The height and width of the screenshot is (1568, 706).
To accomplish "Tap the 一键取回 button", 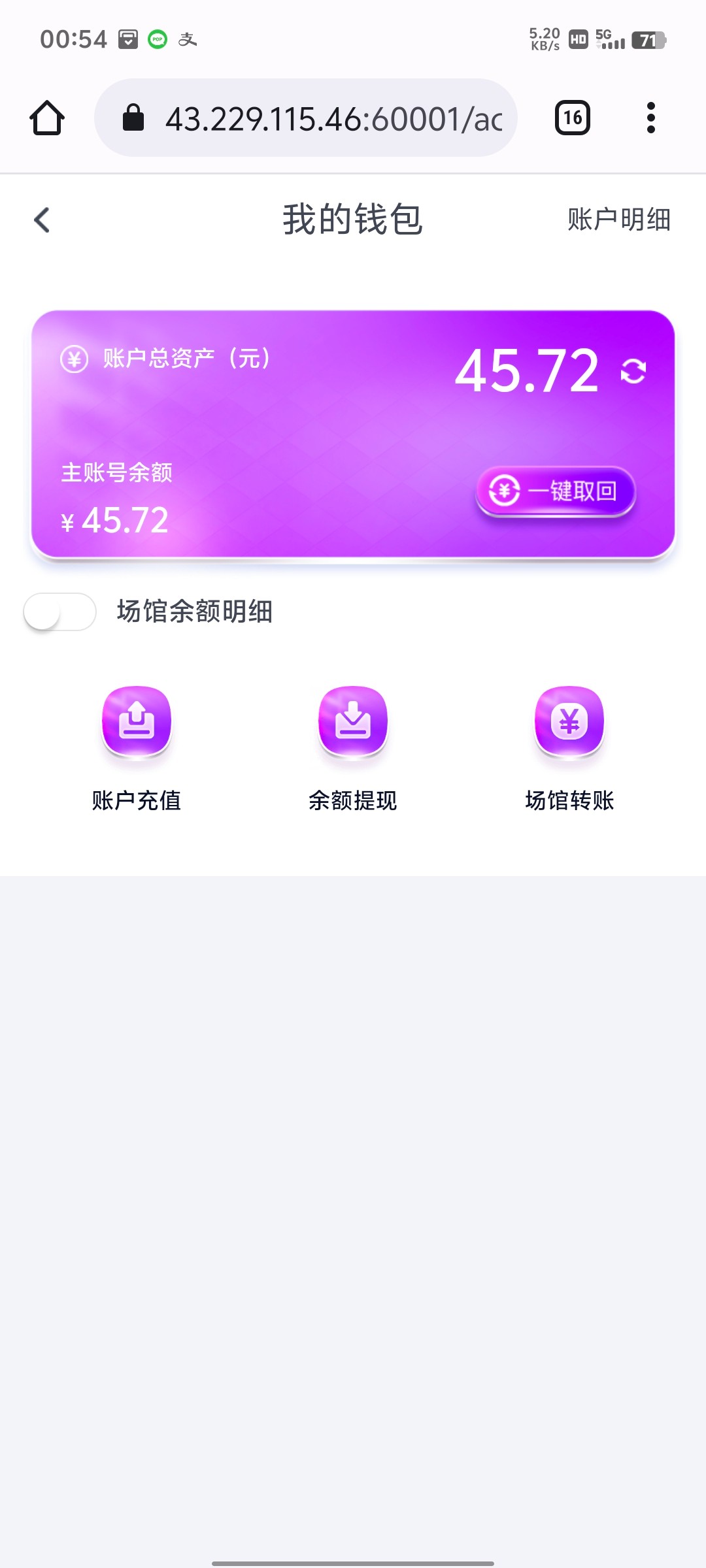I will [x=556, y=491].
